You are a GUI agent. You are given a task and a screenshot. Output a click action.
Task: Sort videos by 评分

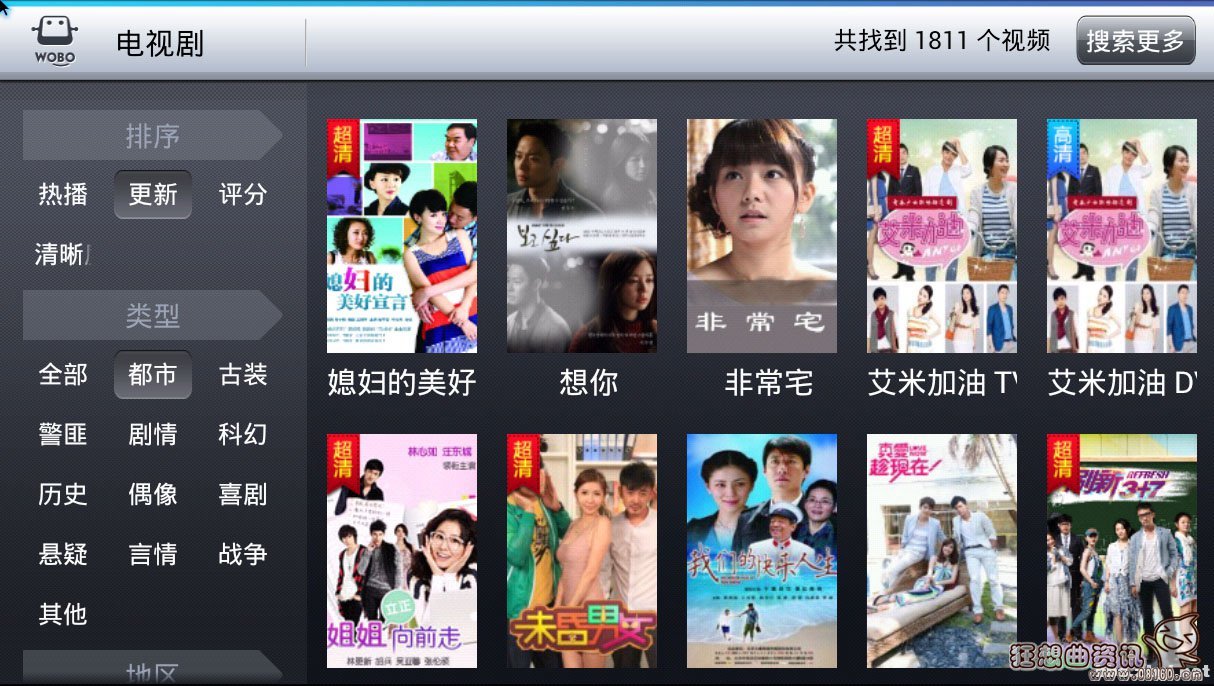coord(243,194)
